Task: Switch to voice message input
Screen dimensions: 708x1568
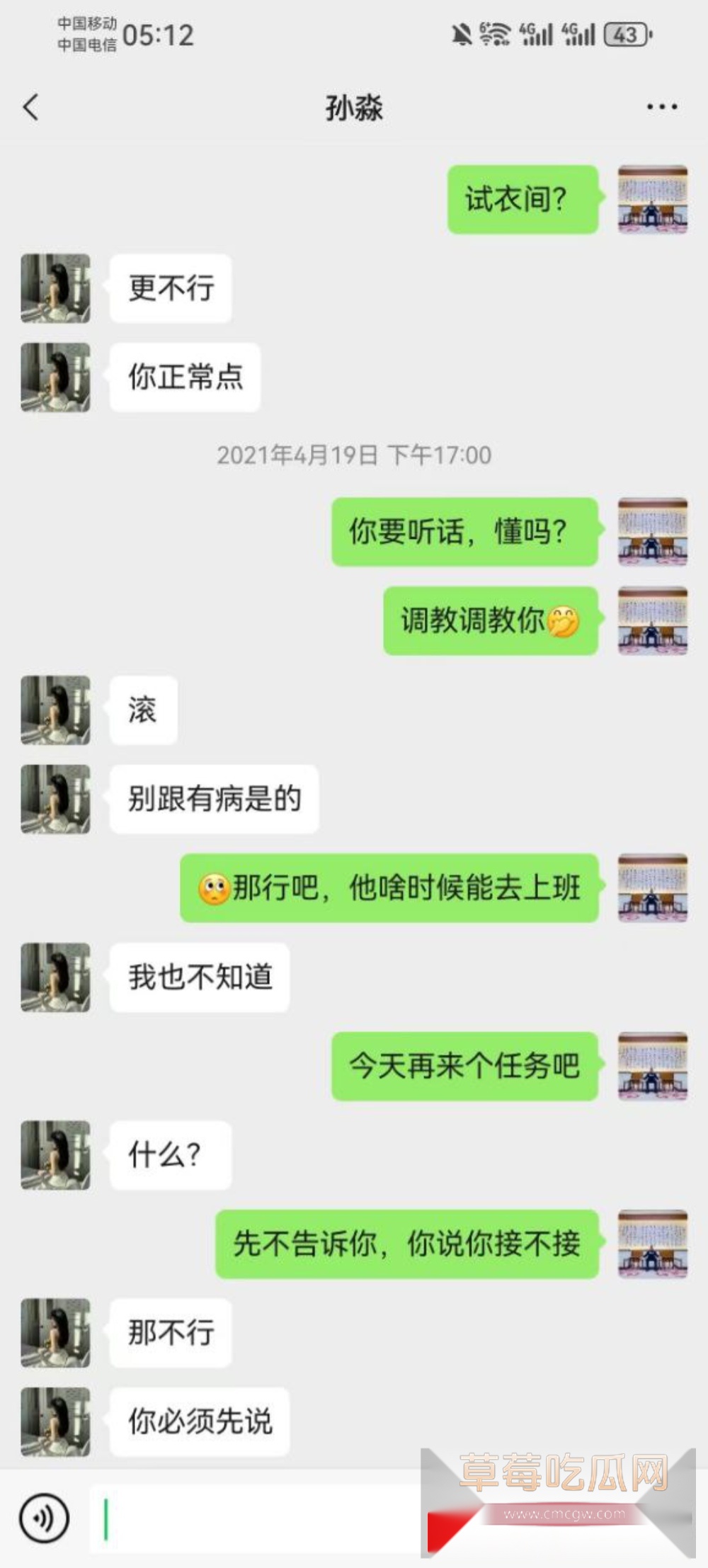Action: [45, 1518]
